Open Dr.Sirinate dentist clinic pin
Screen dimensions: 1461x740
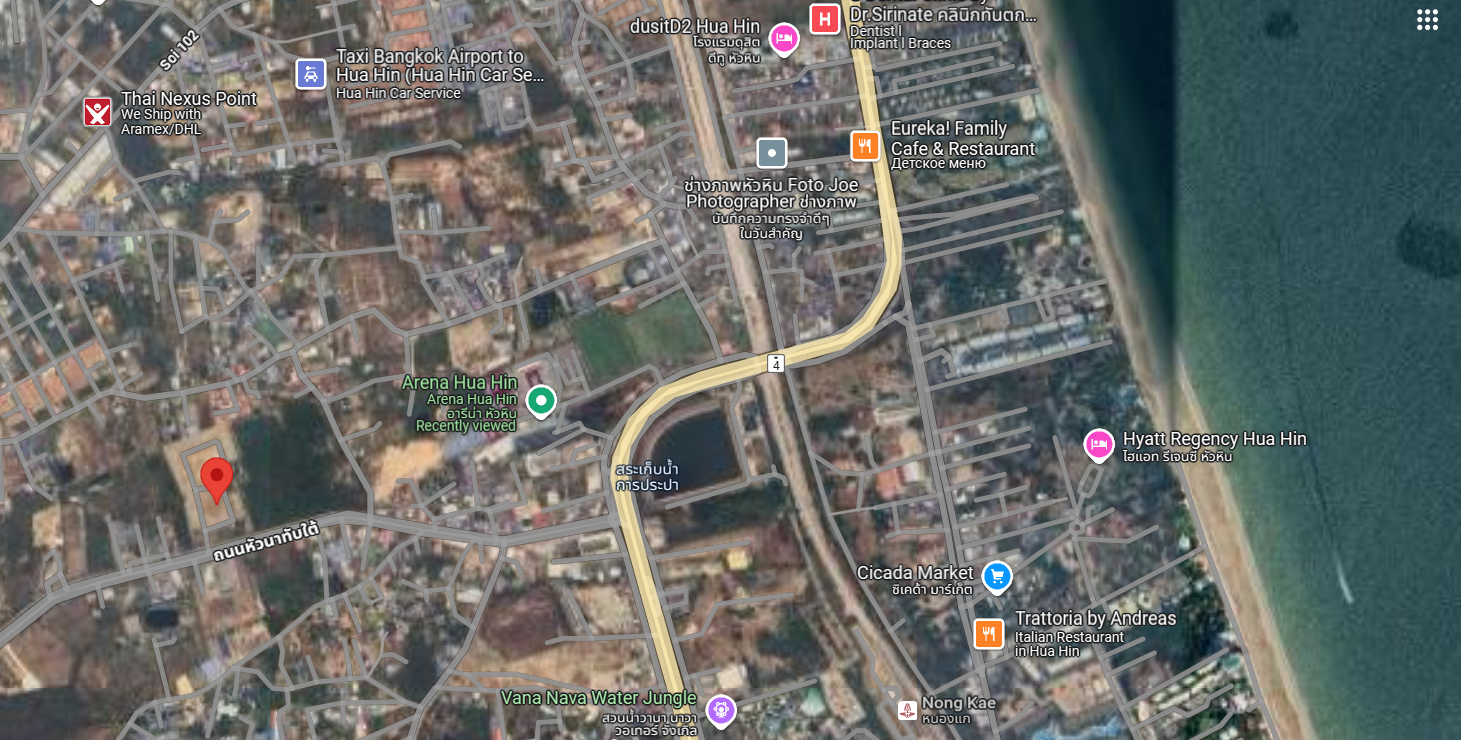pos(824,19)
